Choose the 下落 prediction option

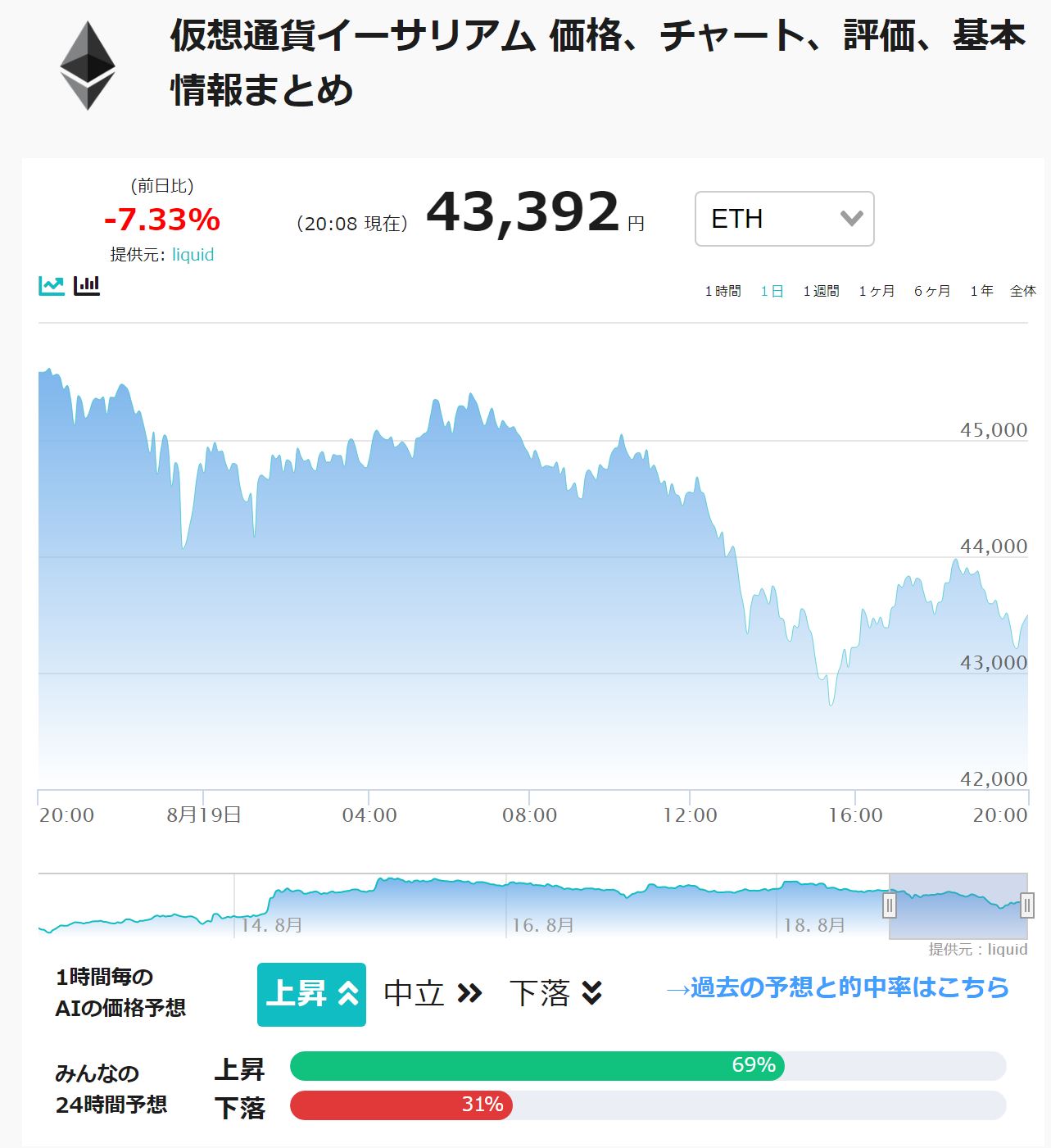point(556,994)
